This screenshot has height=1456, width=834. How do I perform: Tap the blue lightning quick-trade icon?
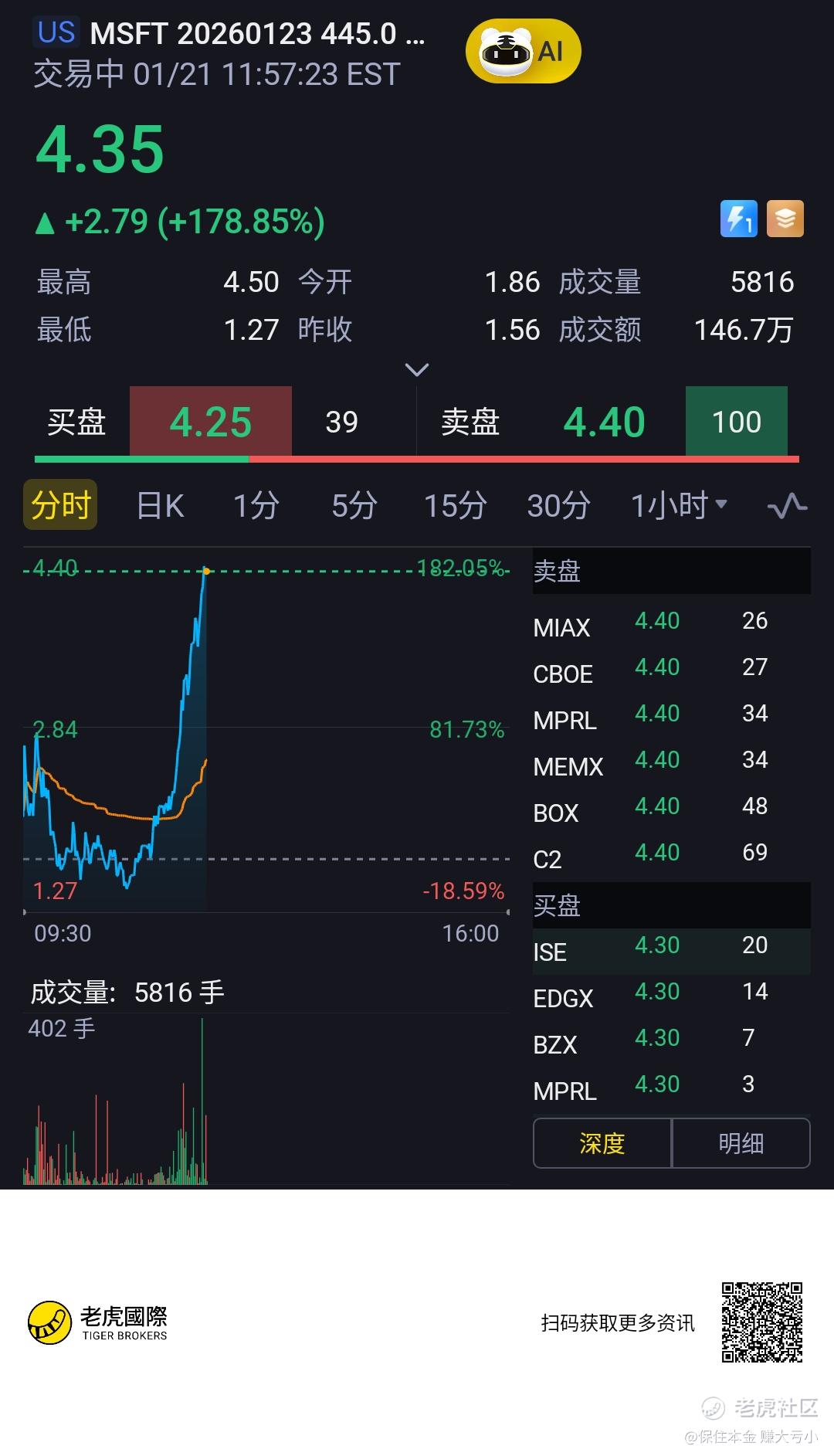pos(738,219)
